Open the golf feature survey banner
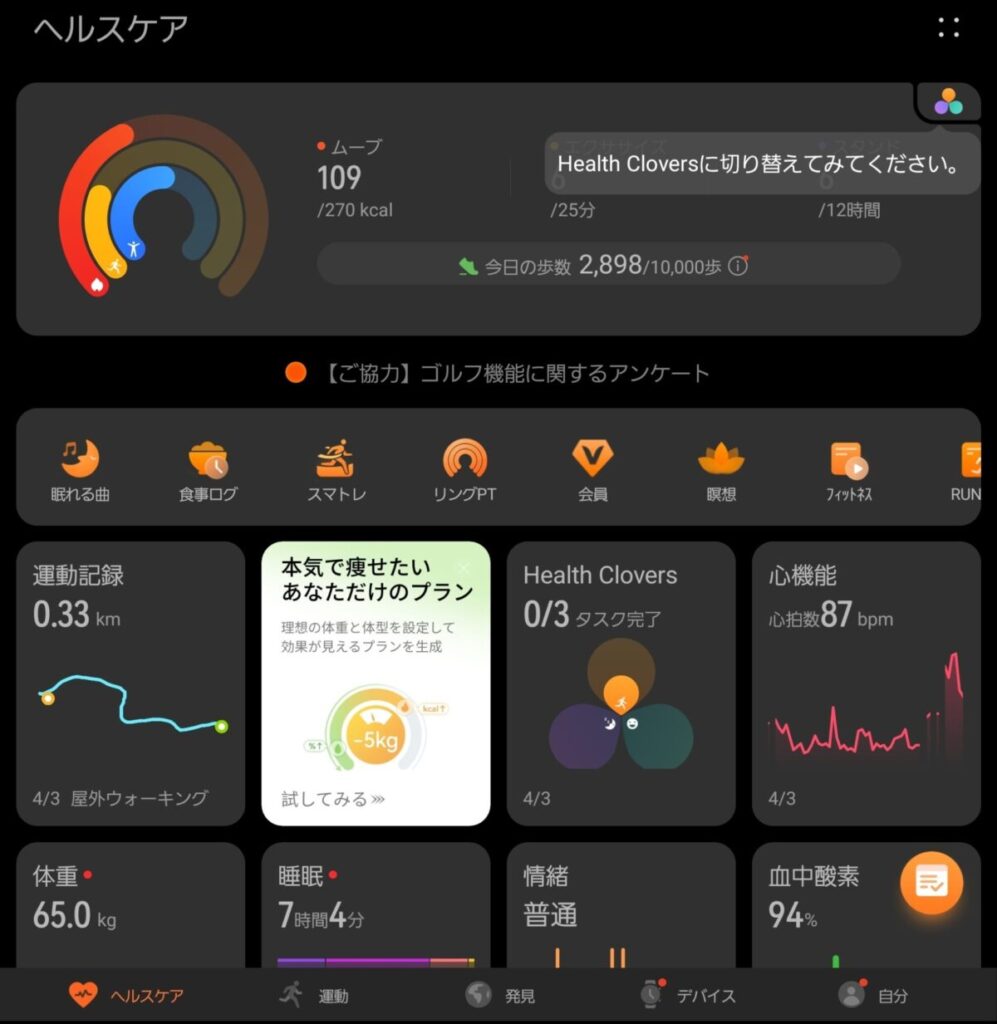The width and height of the screenshot is (997, 1024). (497, 373)
